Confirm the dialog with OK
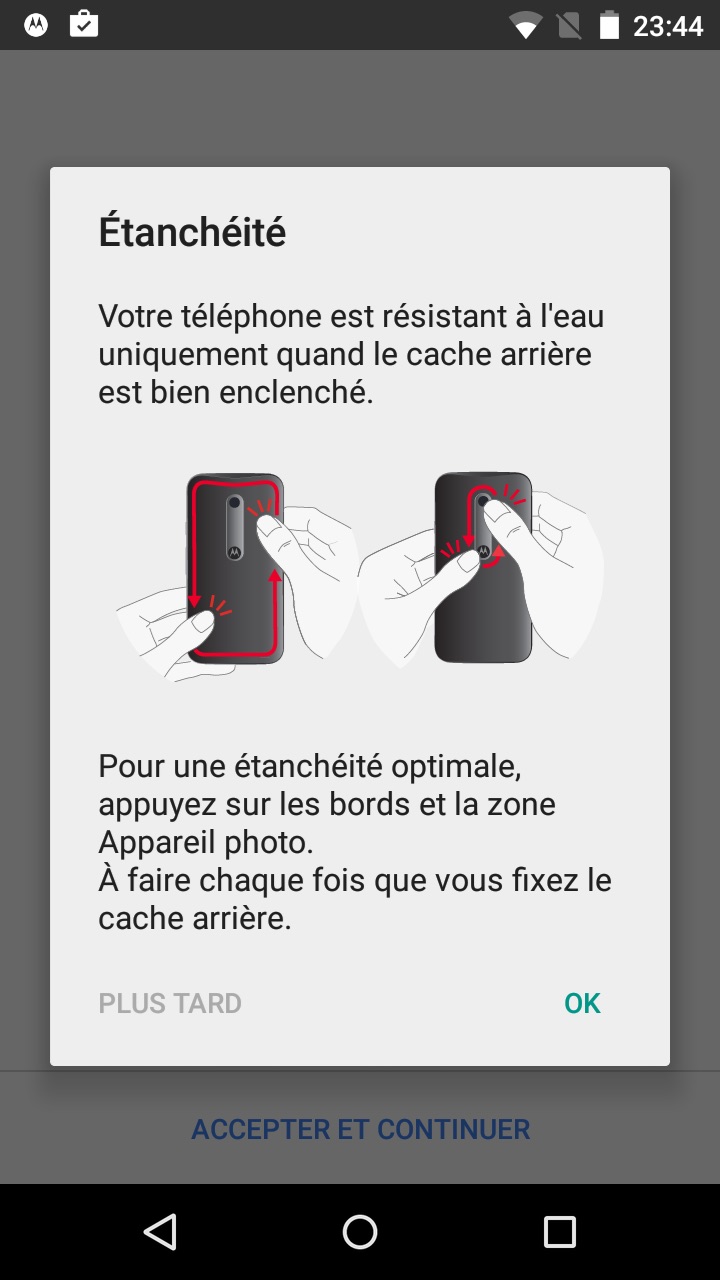This screenshot has height=1280, width=720. coord(582,1003)
